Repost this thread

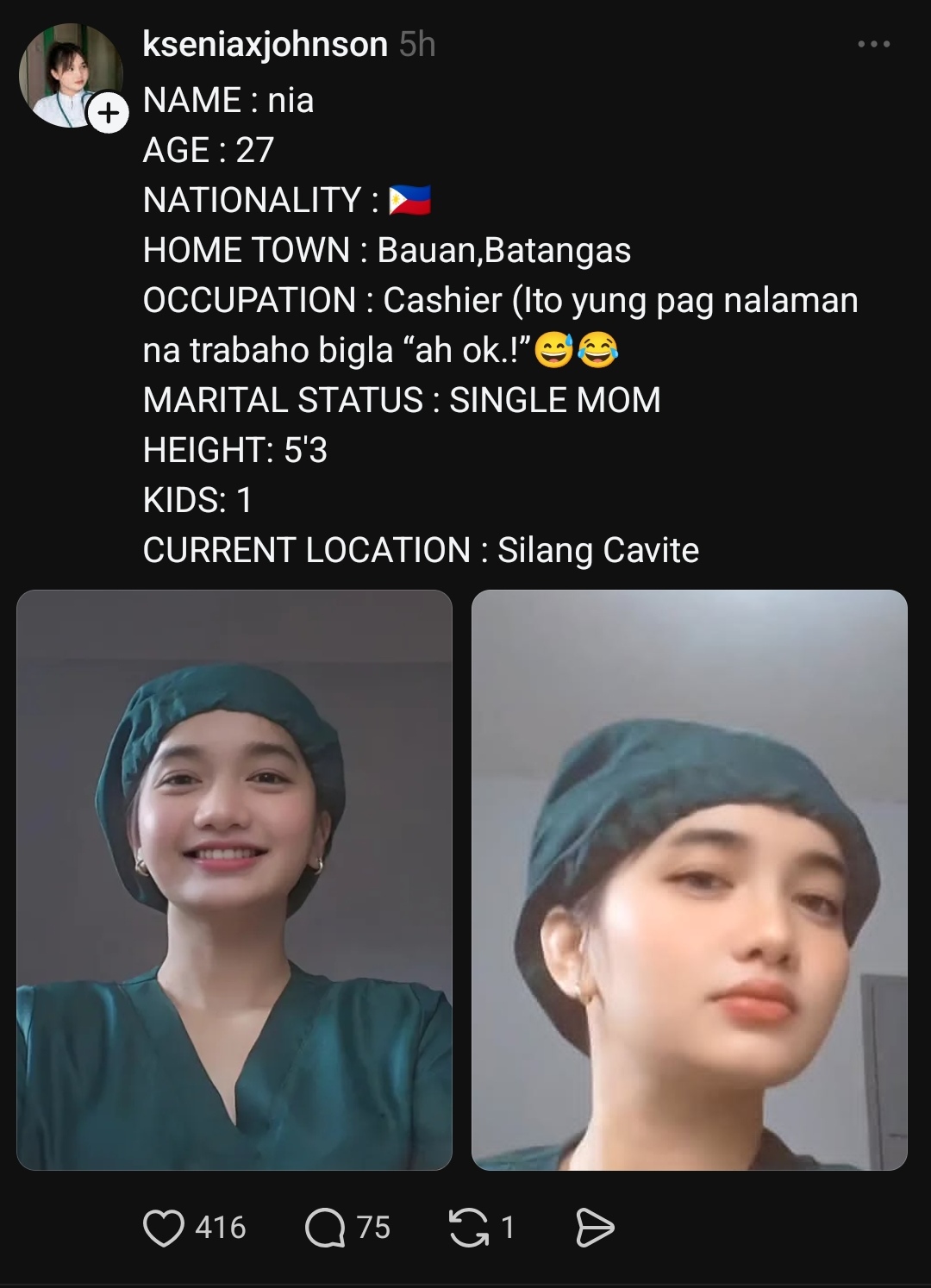coord(468,1228)
